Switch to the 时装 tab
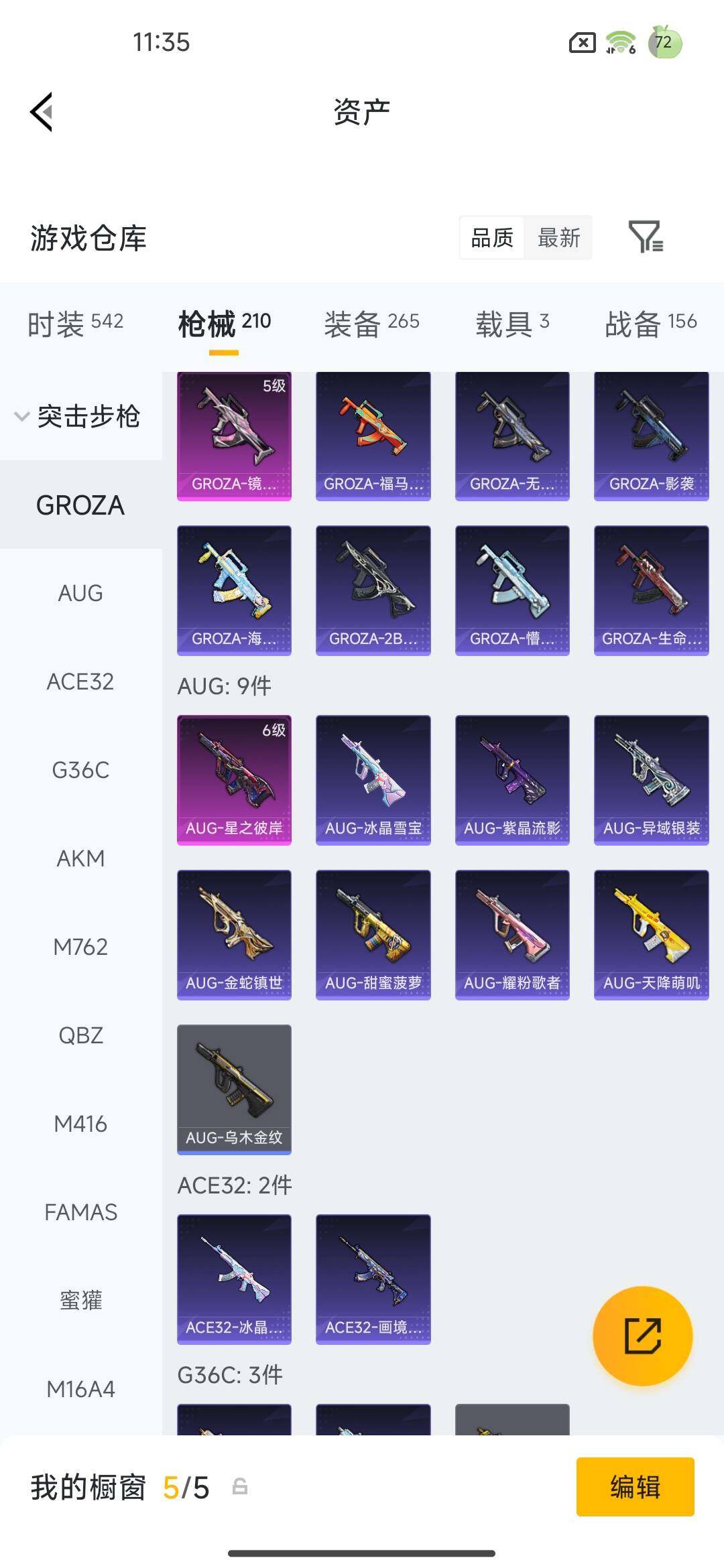 [x=75, y=324]
